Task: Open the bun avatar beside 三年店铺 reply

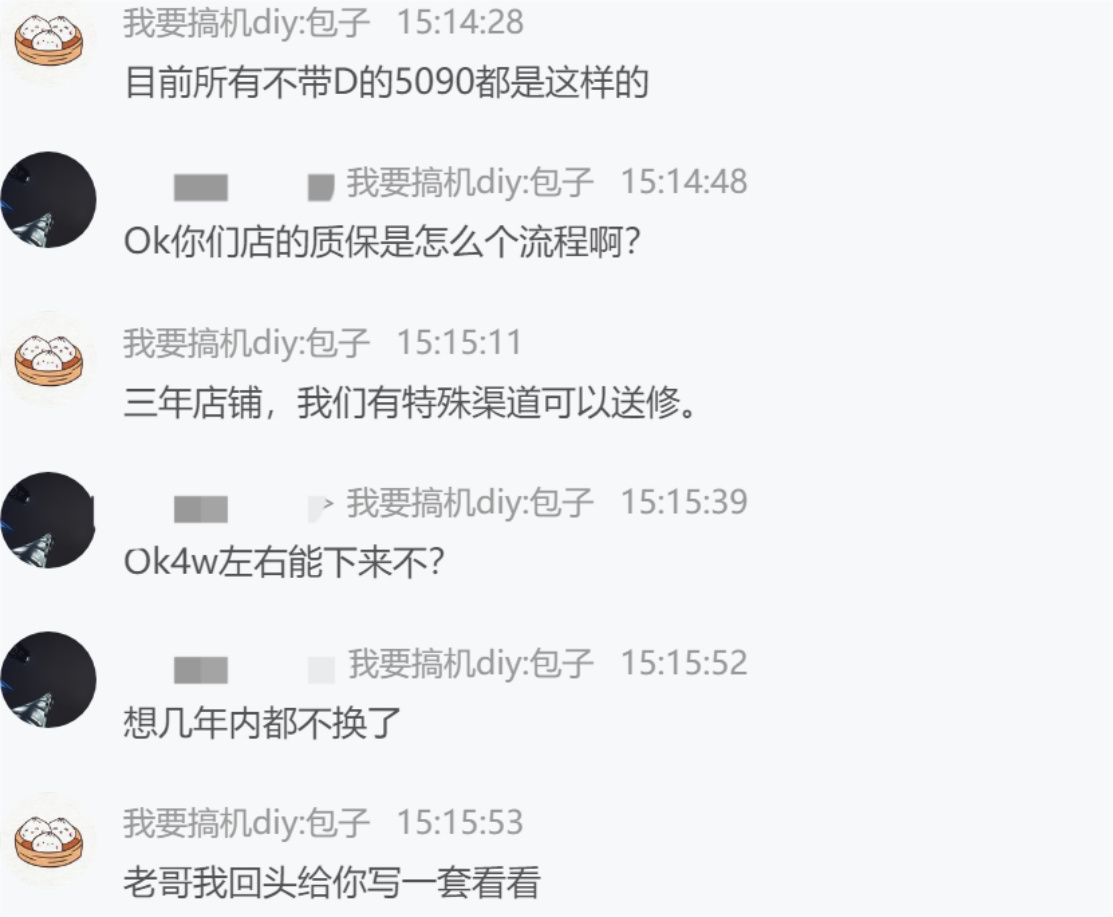Action: click(x=48, y=359)
